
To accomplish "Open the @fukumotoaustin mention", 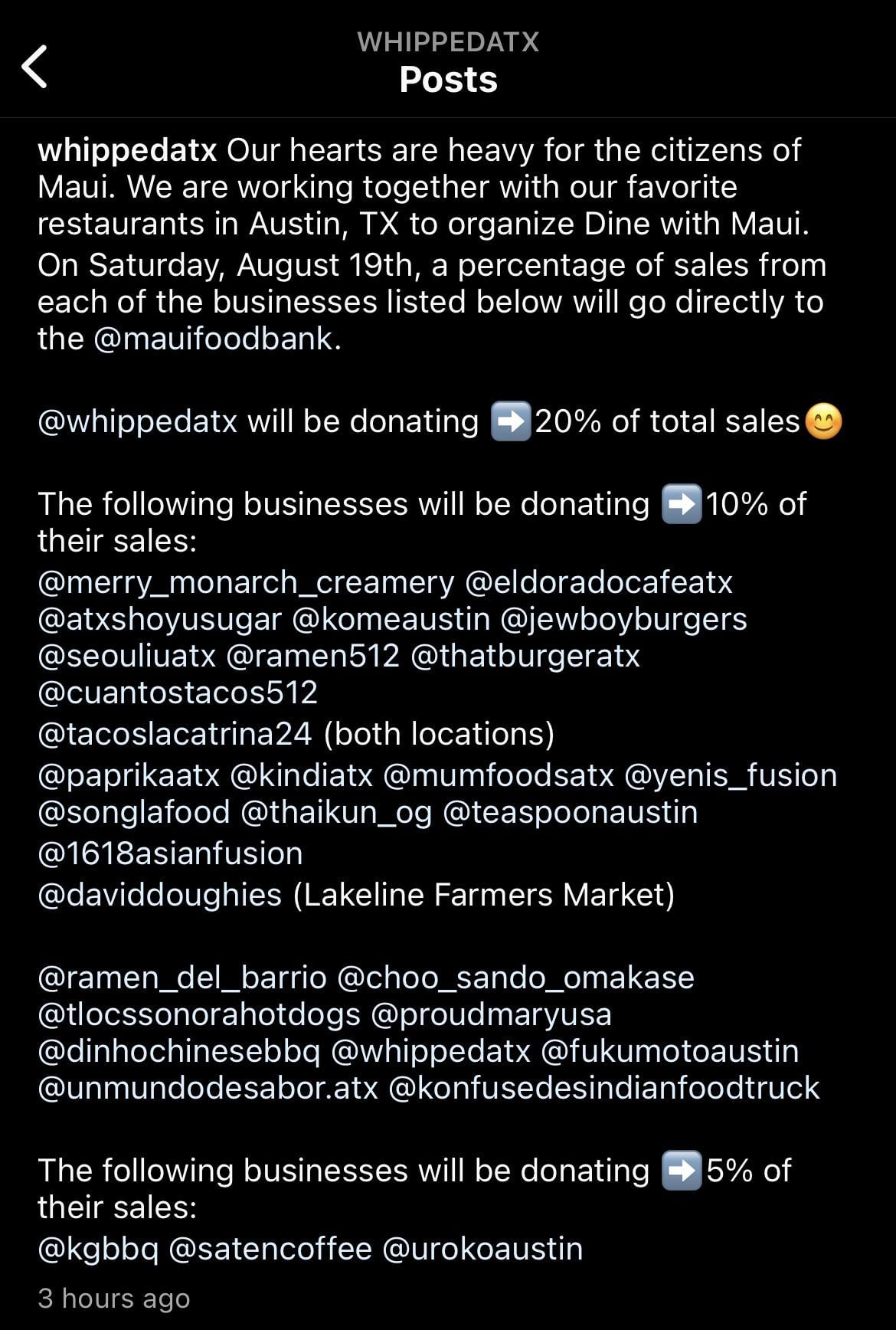I will tap(669, 1052).
